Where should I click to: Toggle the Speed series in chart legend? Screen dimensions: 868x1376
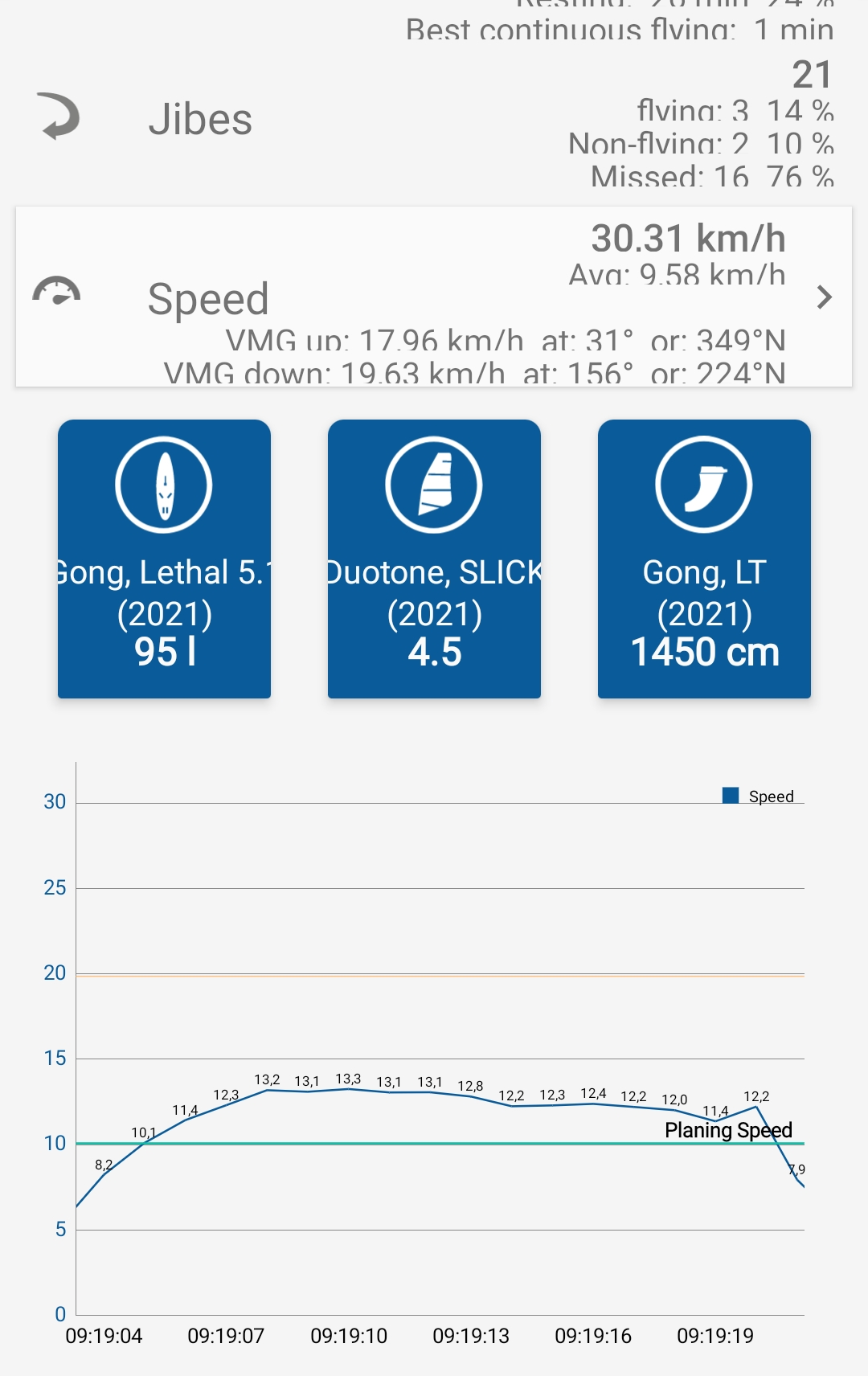tap(759, 797)
